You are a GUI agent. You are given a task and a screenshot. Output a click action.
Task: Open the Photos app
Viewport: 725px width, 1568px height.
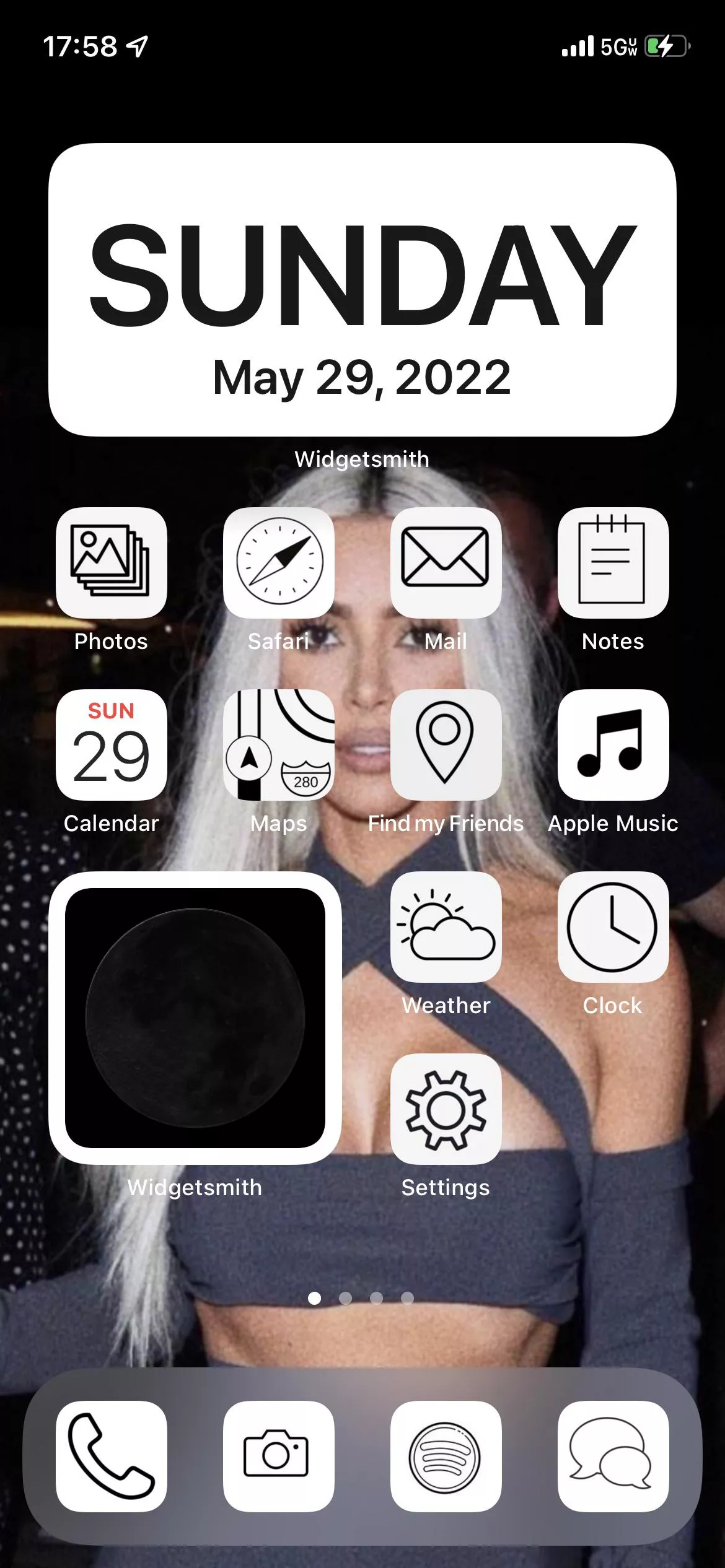[x=112, y=562]
